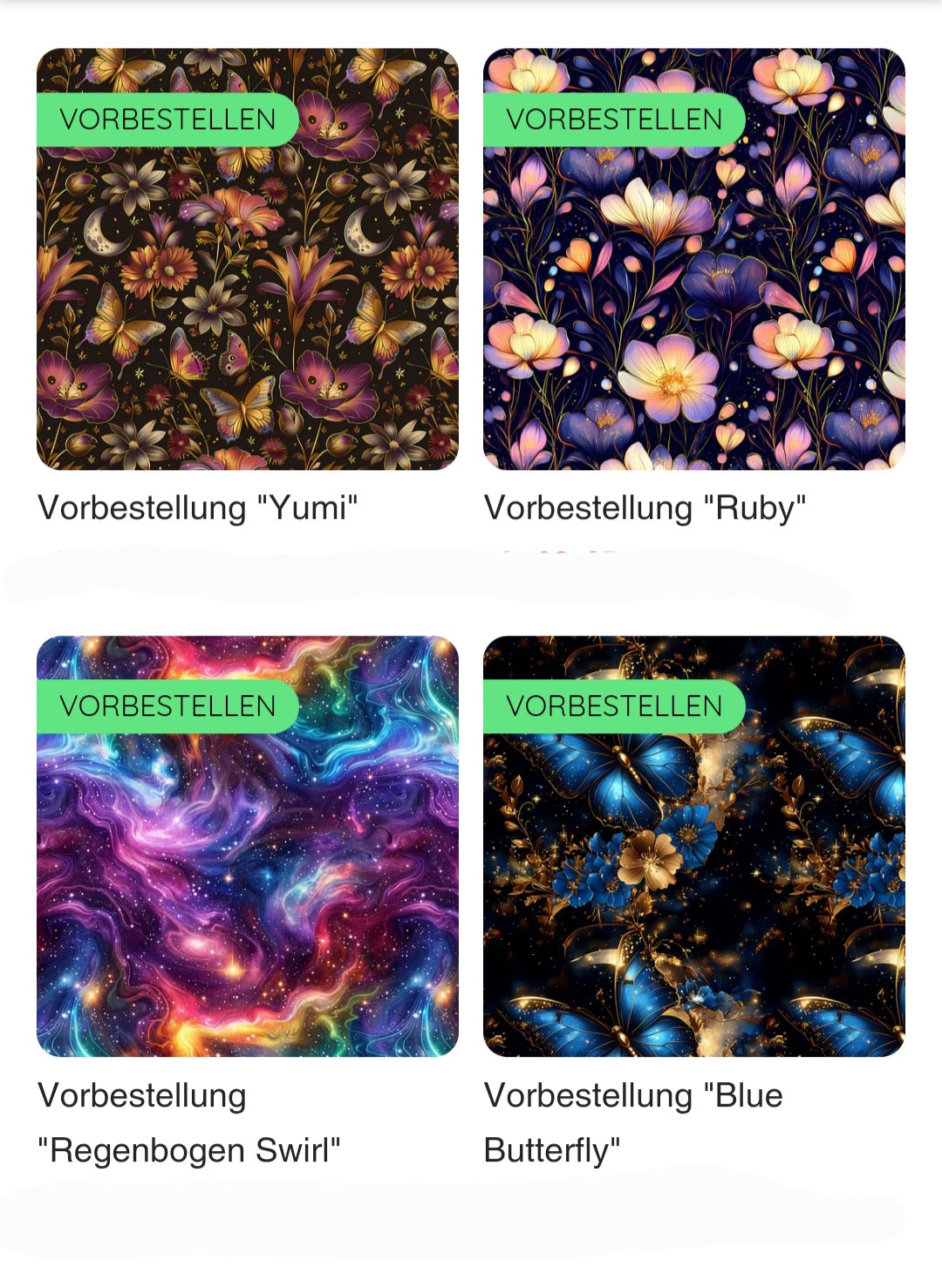The height and width of the screenshot is (1288, 942).
Task: Open the "Yumi" preorder product tile
Action: [247, 259]
